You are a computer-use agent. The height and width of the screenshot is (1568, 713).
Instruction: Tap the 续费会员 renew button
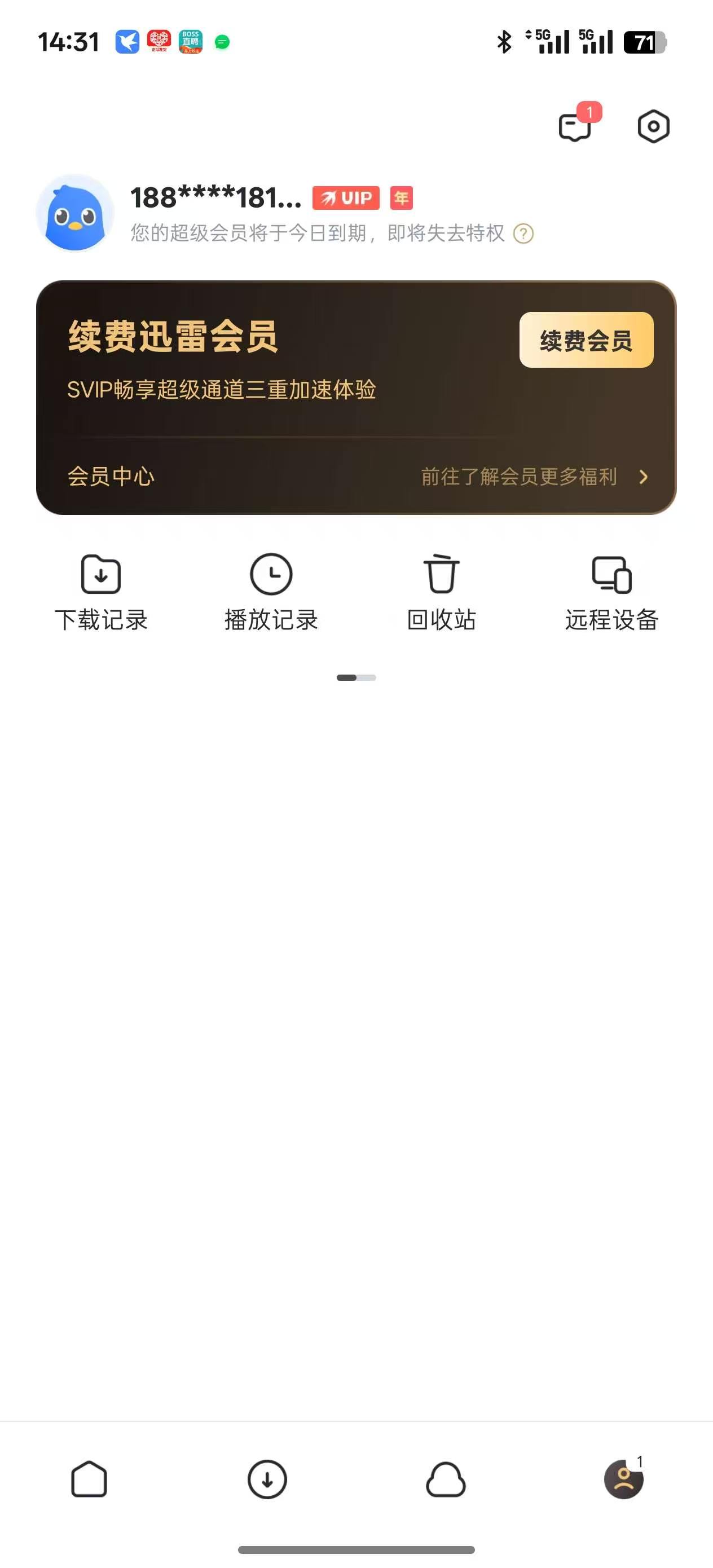coord(586,340)
